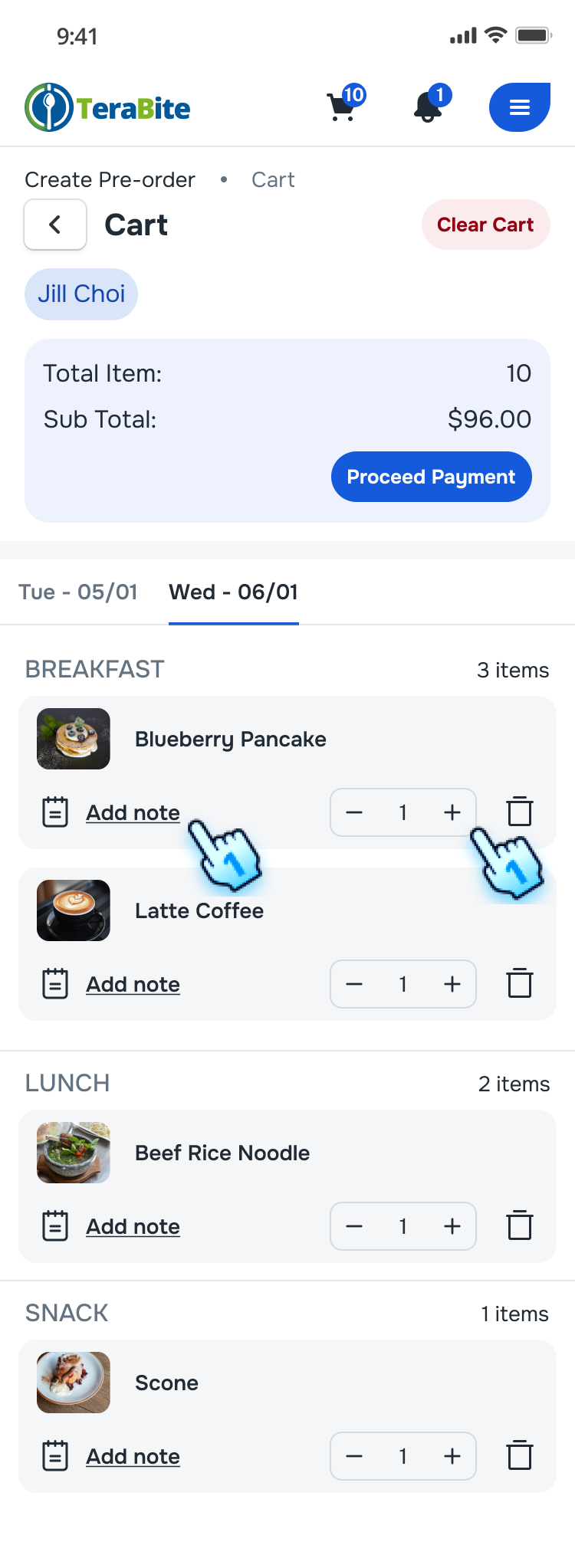Decrease Beef Rice Noodle quantity with the minus button
This screenshot has width=575, height=1568.
click(x=354, y=1225)
